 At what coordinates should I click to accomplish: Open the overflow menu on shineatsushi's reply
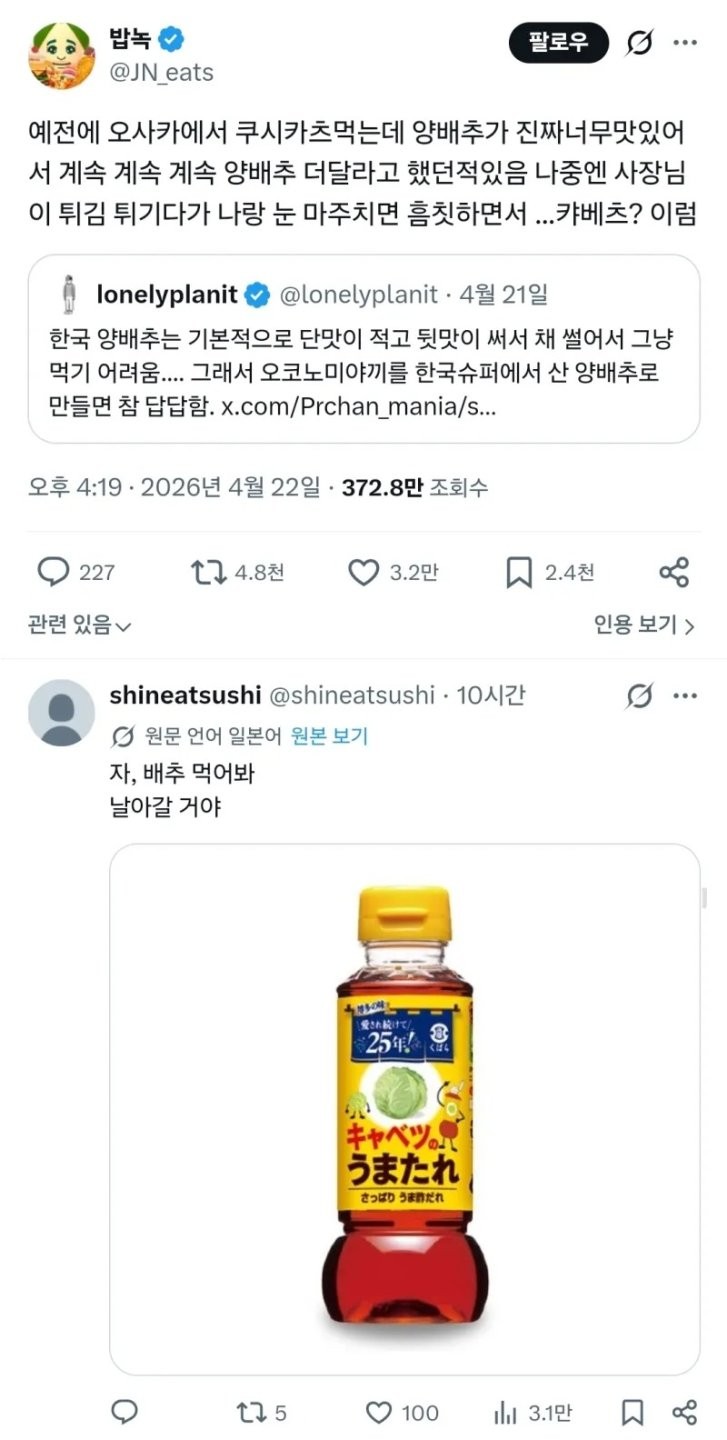click(685, 696)
